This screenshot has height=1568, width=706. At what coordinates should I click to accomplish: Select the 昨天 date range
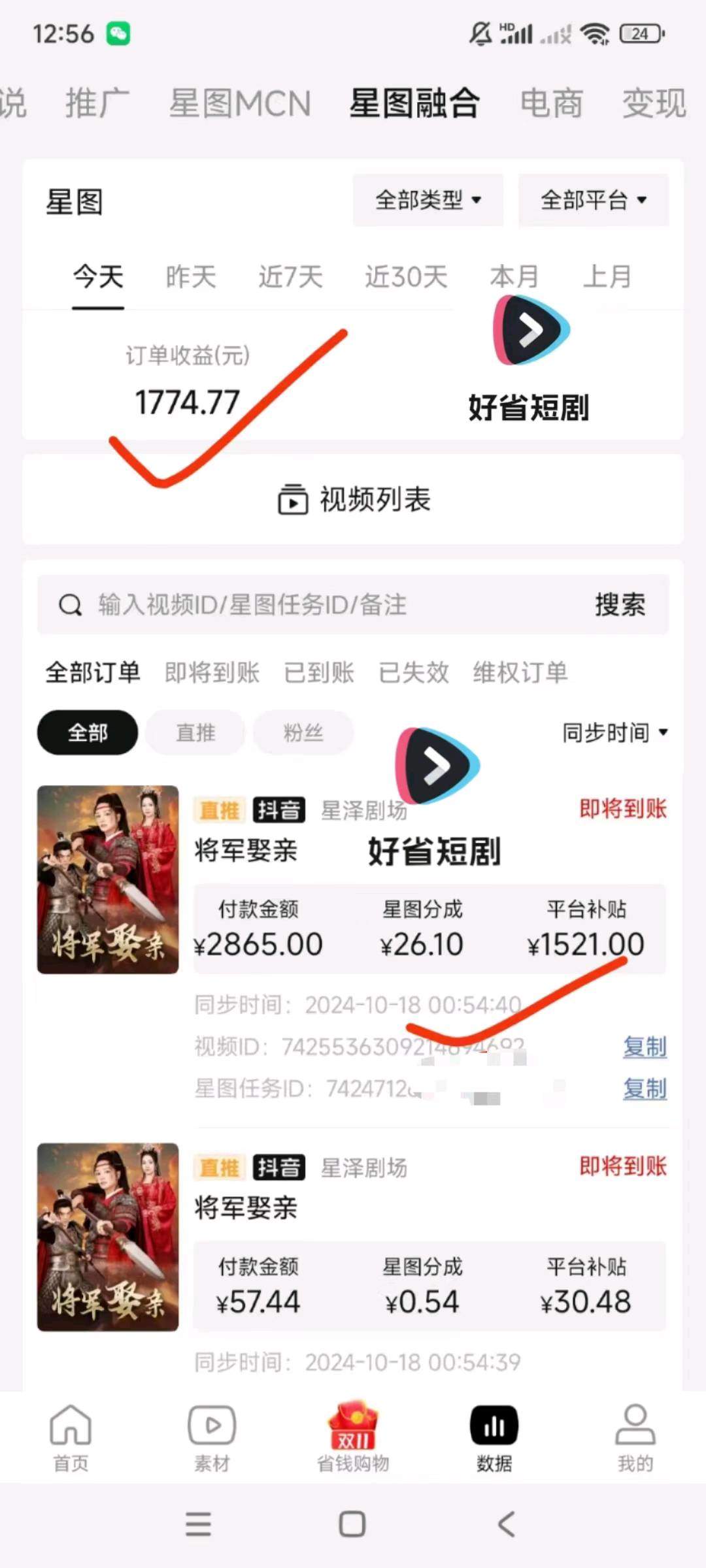coord(190,277)
